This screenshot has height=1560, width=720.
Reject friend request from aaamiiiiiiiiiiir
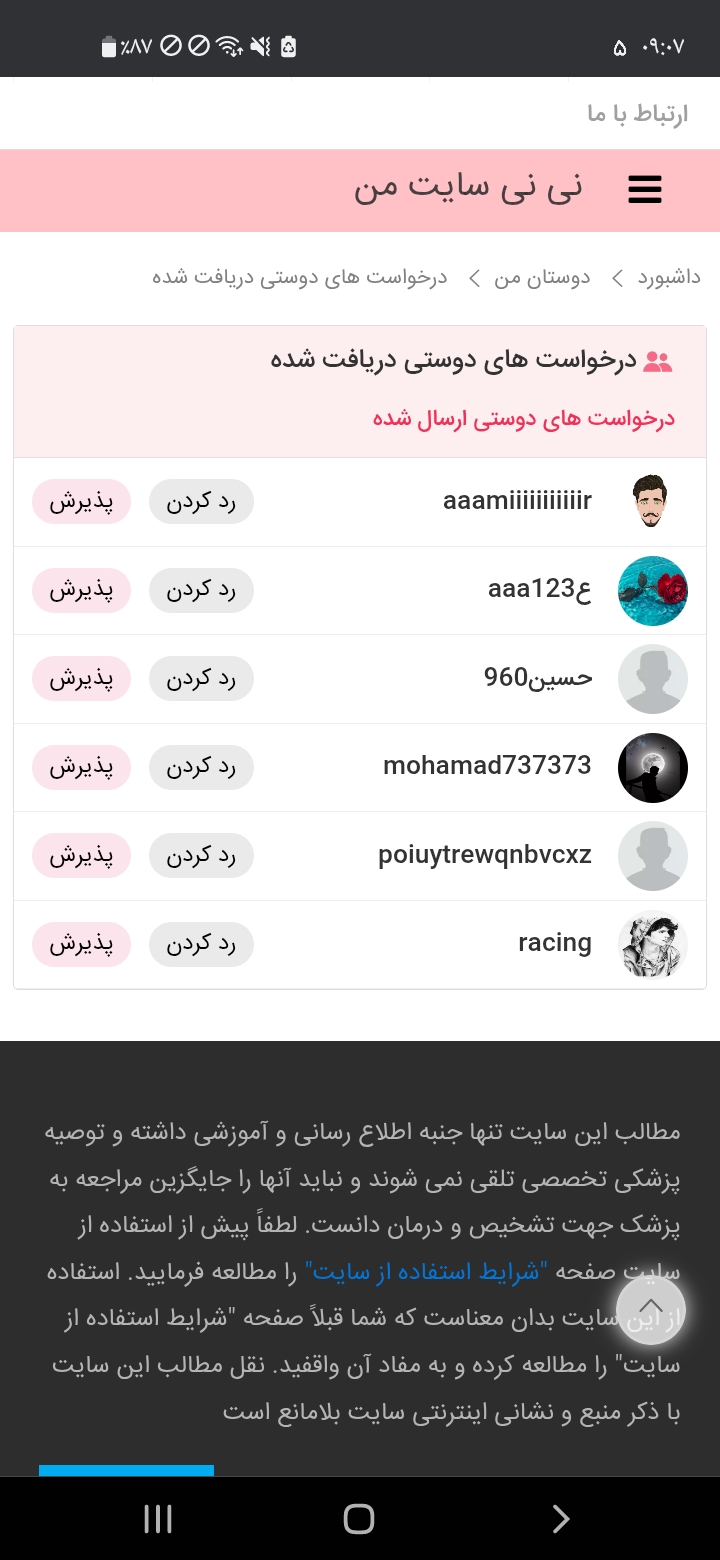pos(201,501)
